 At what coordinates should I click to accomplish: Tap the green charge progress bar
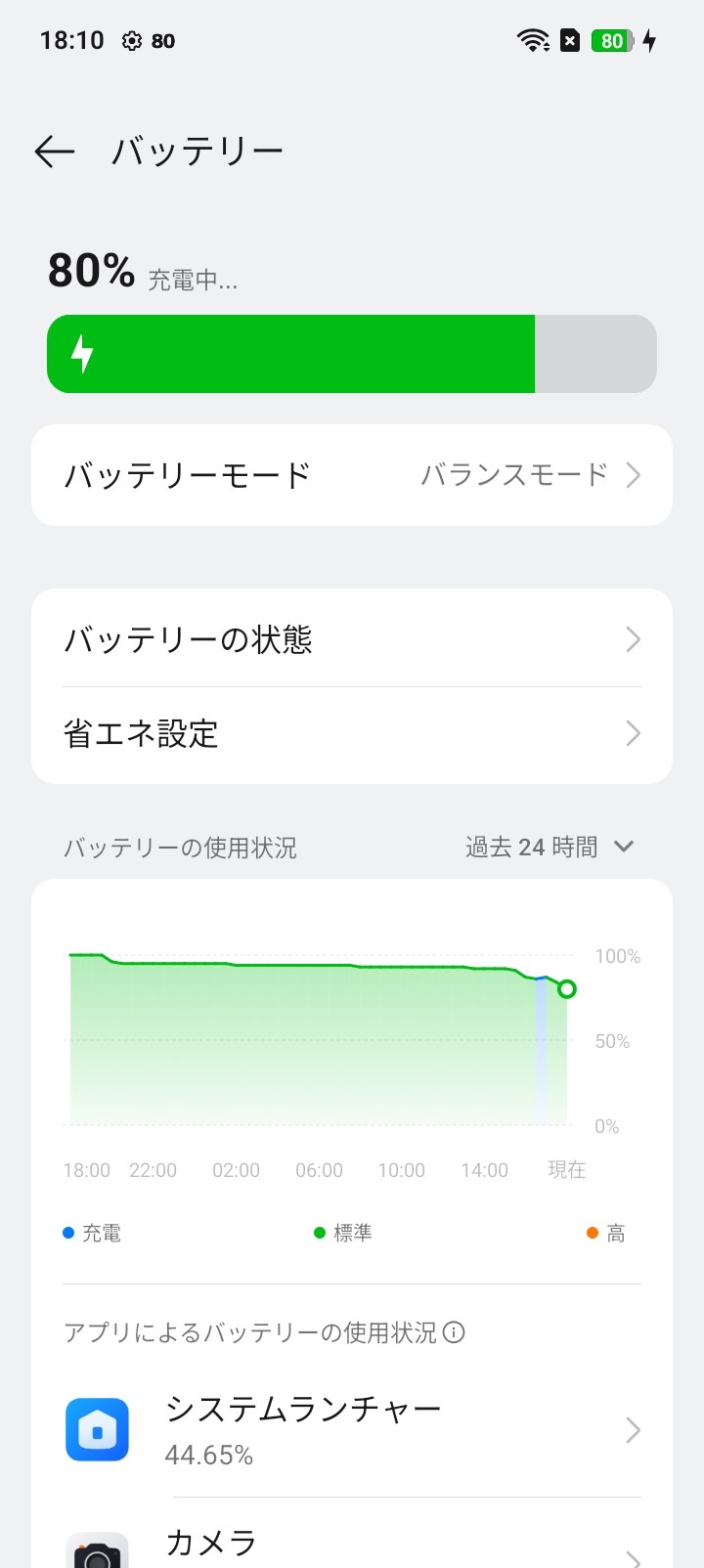click(293, 353)
